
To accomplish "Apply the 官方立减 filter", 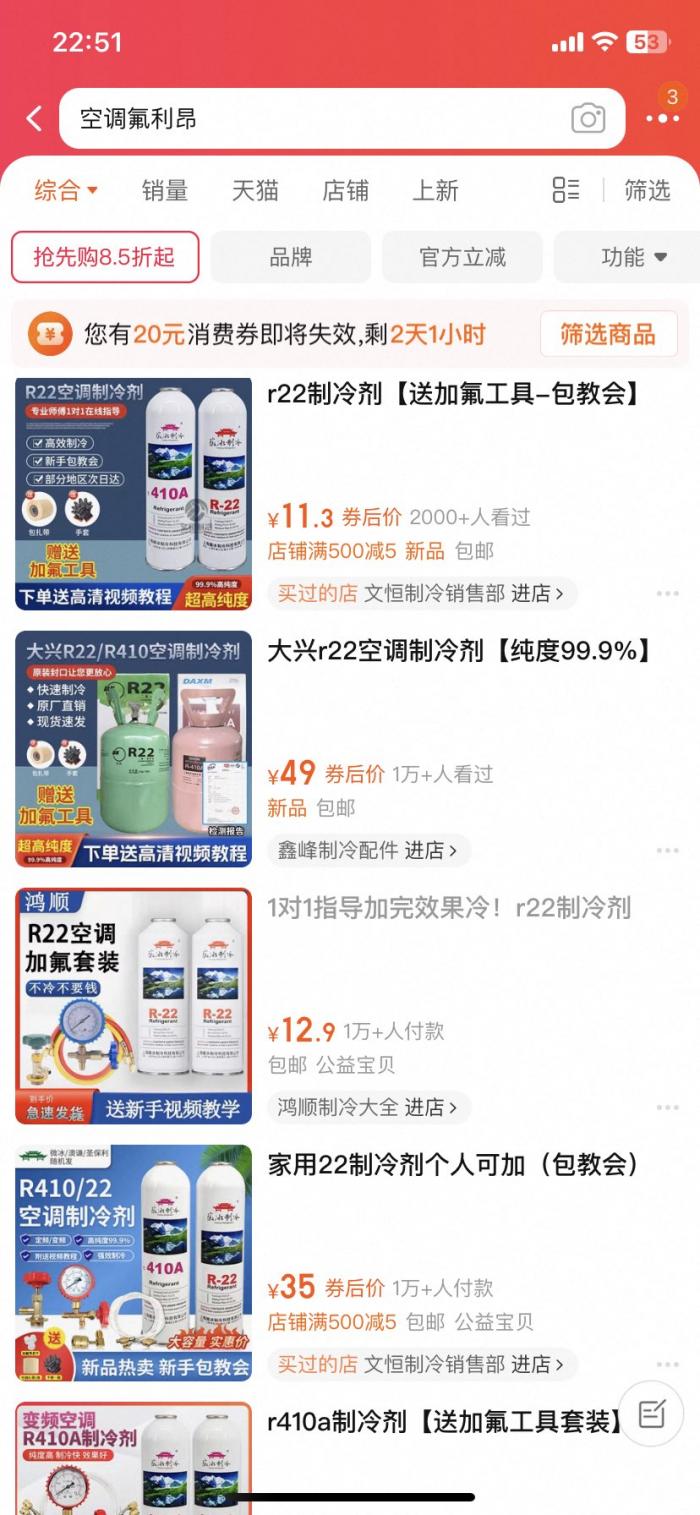I will pos(462,257).
